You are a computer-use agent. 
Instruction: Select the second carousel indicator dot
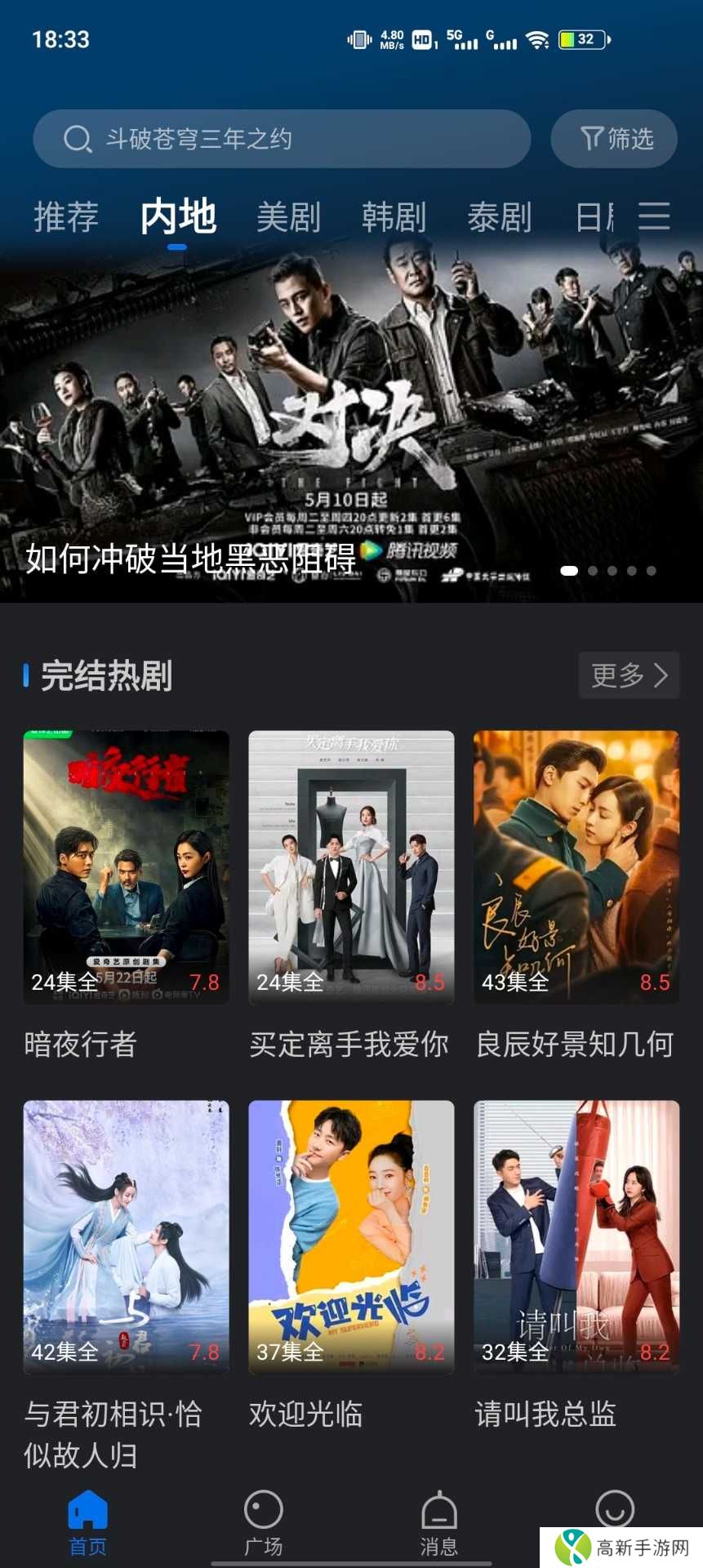594,572
